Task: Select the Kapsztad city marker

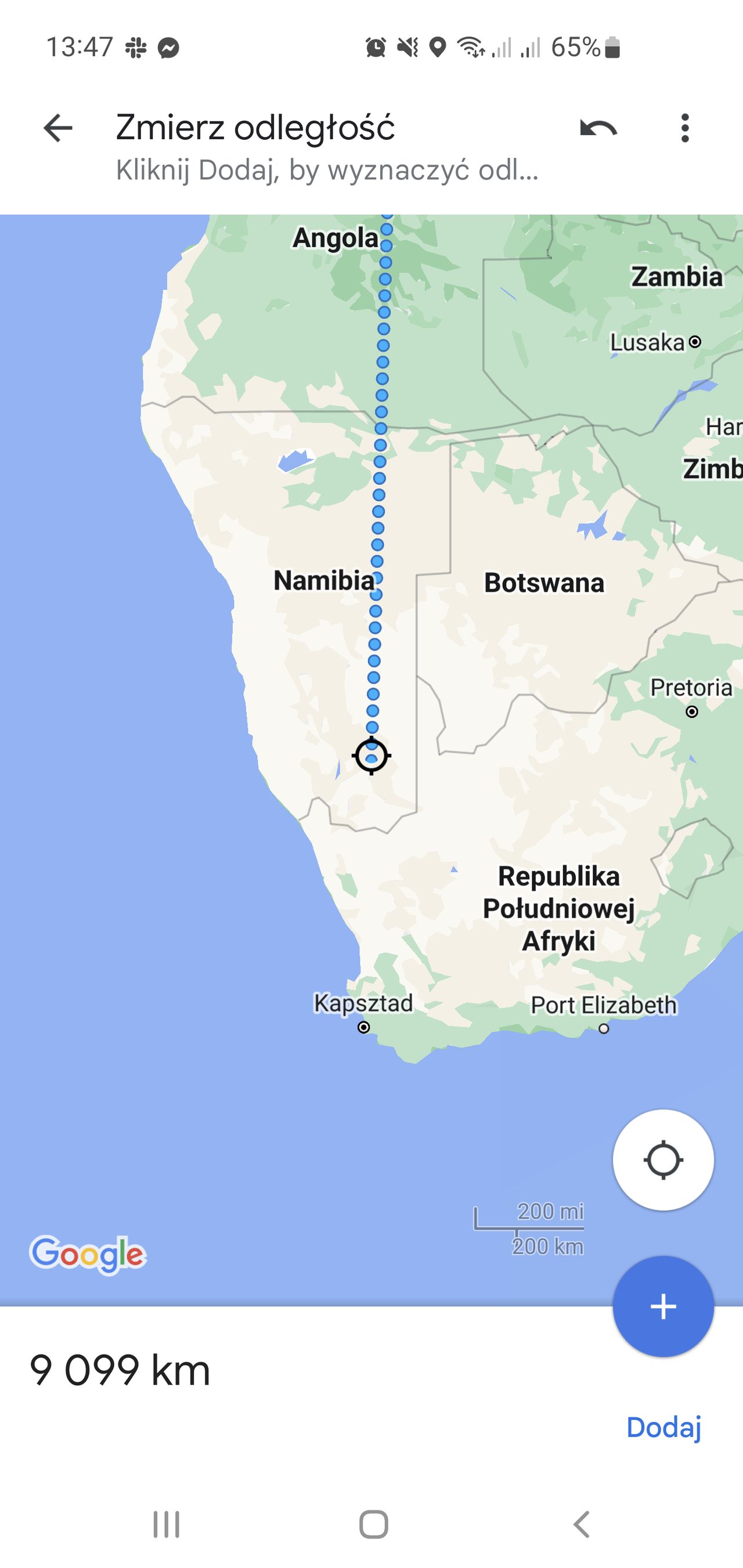Action: (363, 1028)
